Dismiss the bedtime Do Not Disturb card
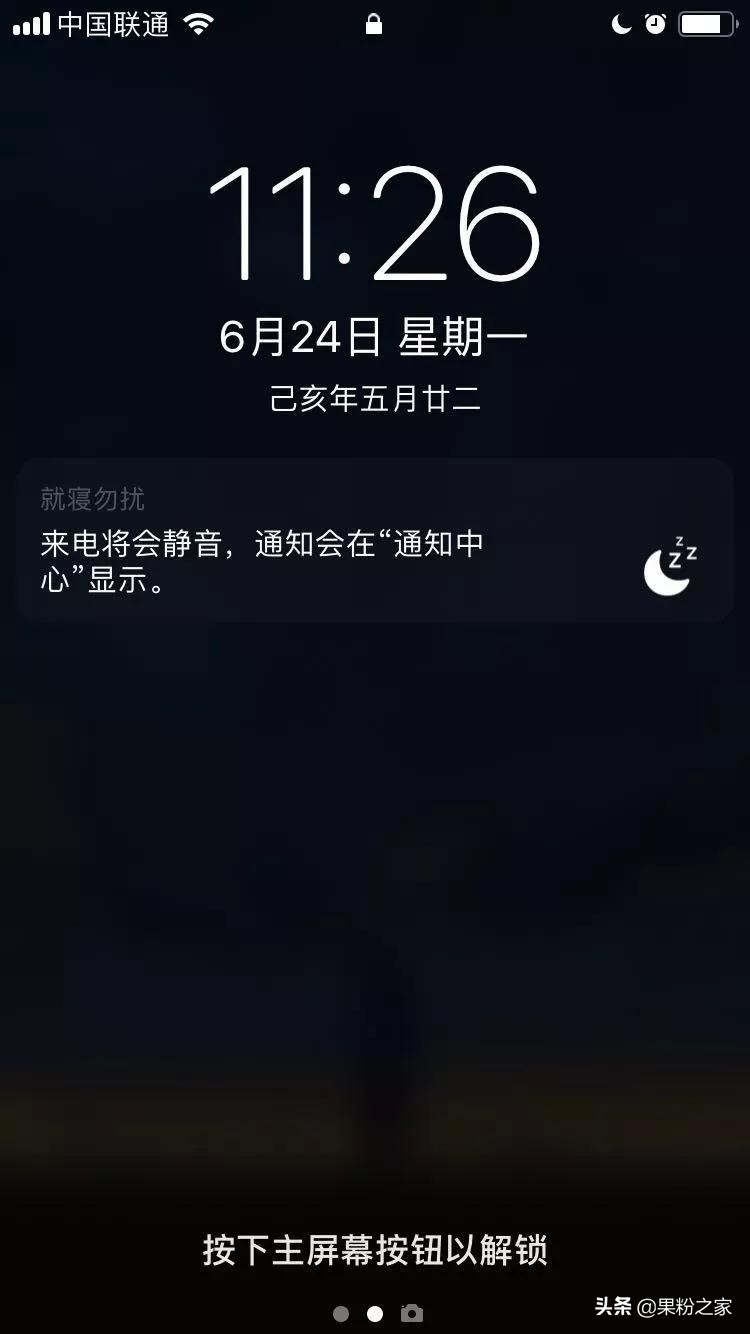750x1334 pixels. coord(374,540)
